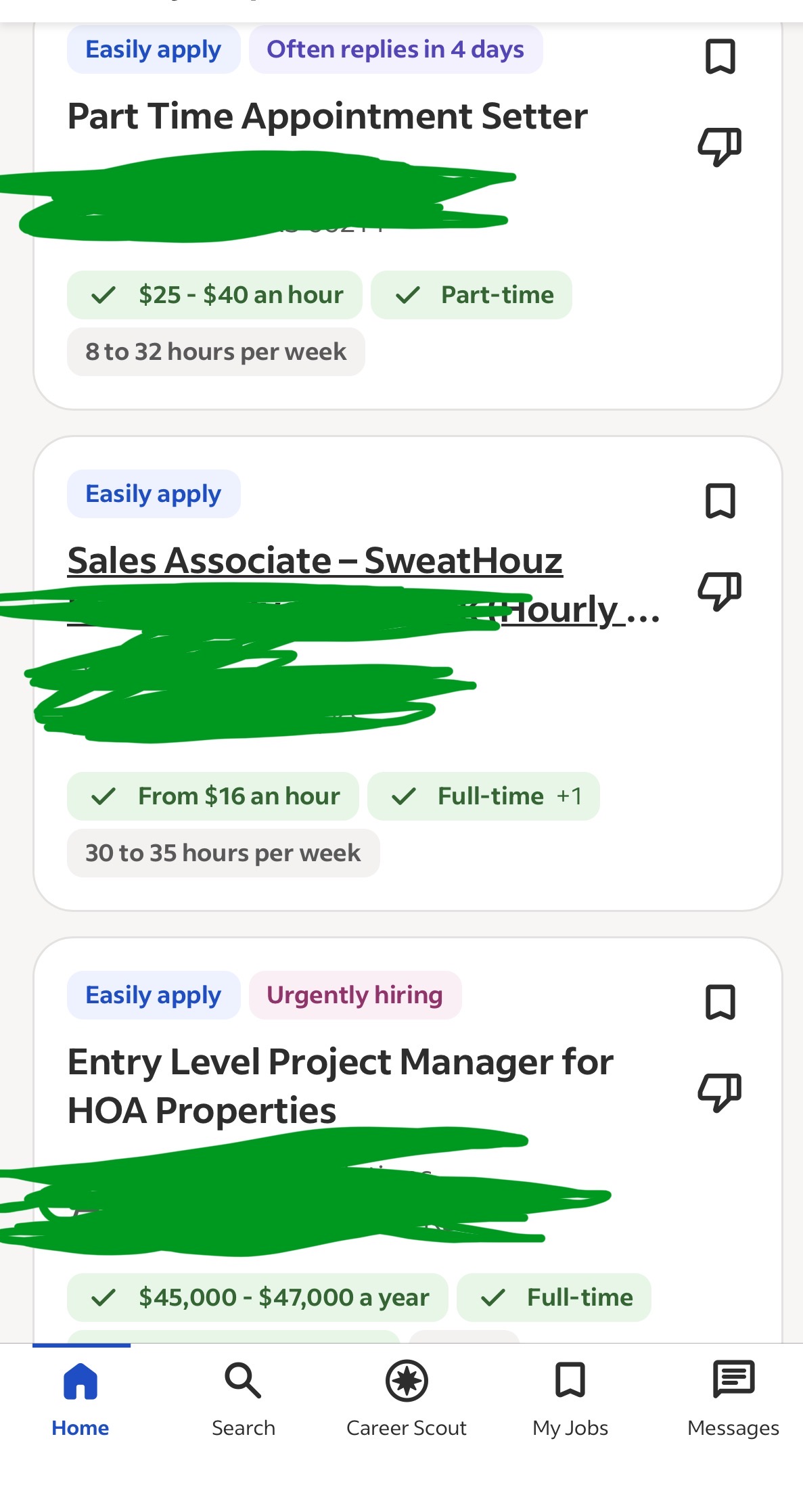The image size is (803, 1512).
Task: Switch to the Search tab
Action: tap(244, 1398)
